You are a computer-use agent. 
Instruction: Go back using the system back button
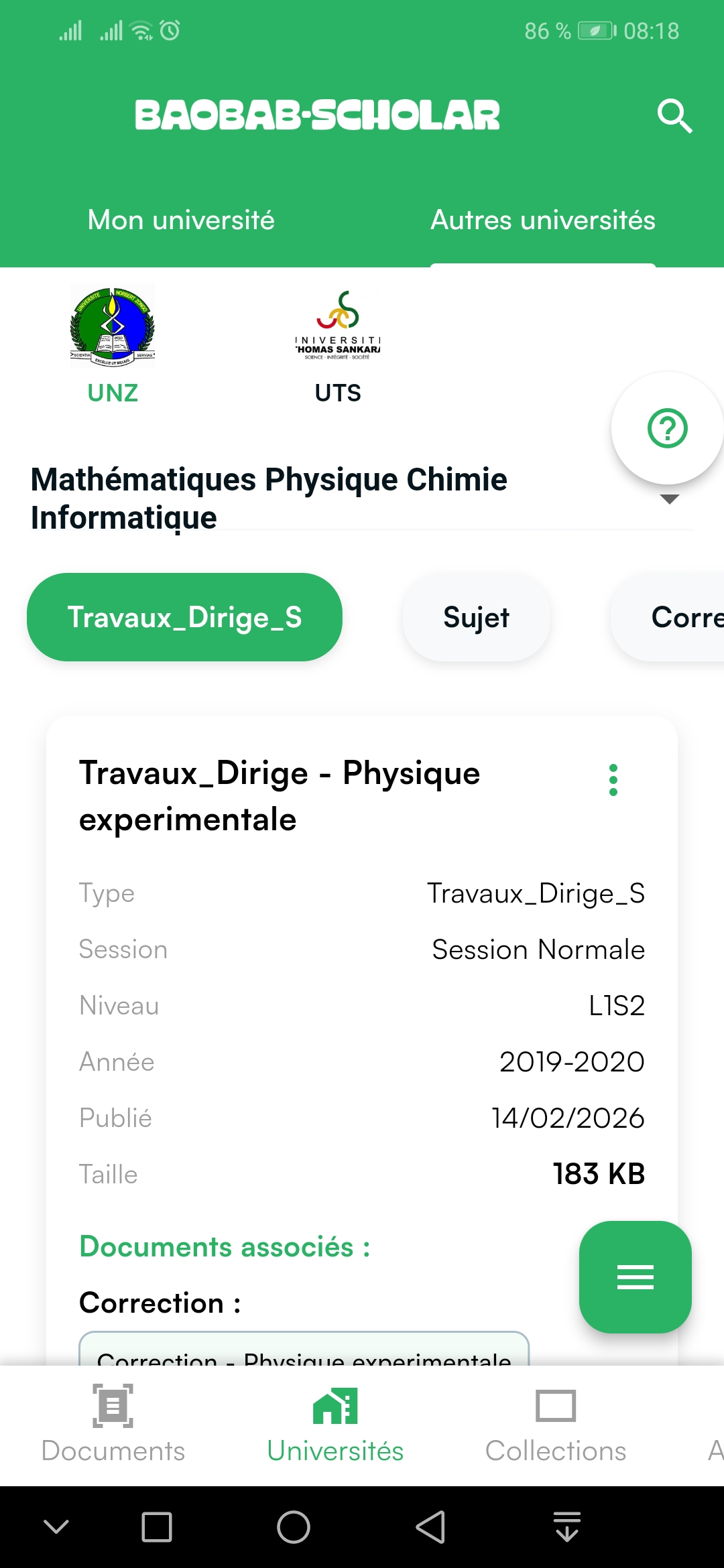pos(430,1528)
